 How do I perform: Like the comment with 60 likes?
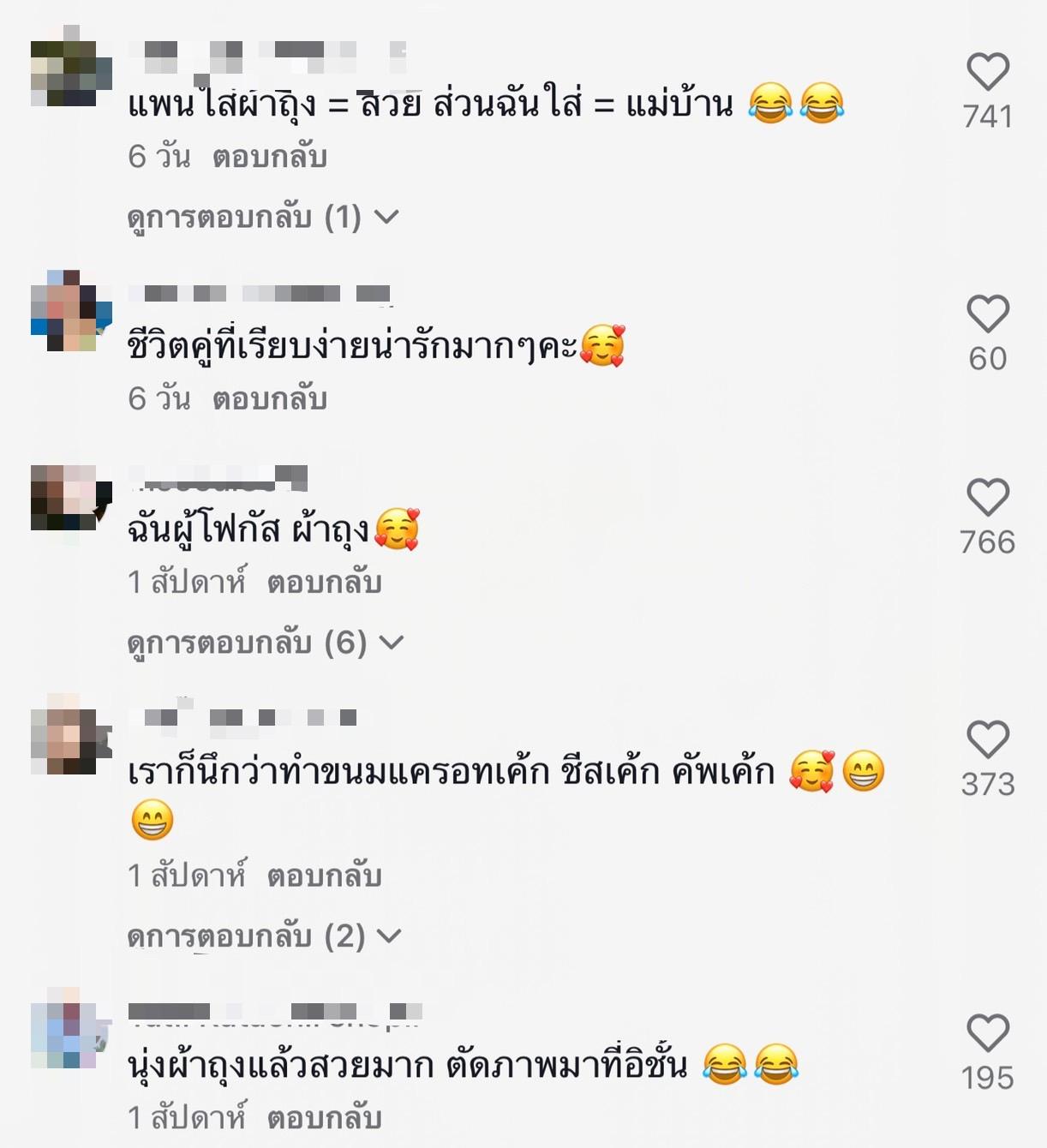(988, 314)
